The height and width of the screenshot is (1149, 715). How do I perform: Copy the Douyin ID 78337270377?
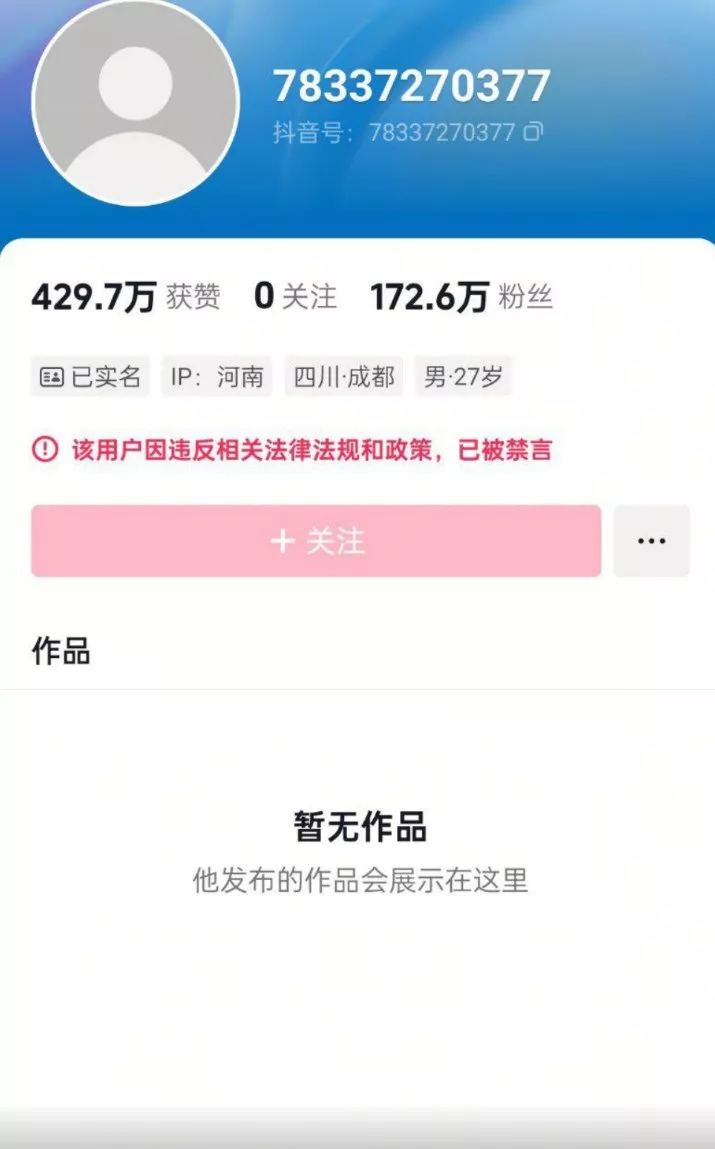(534, 131)
